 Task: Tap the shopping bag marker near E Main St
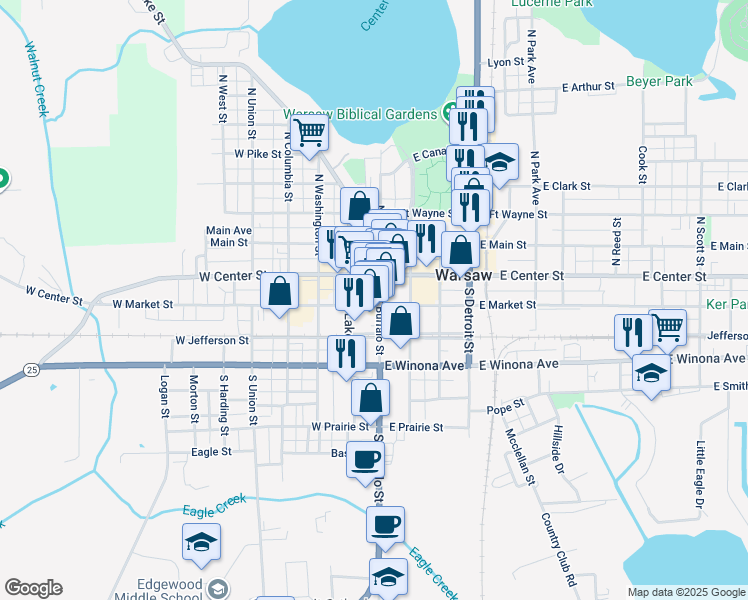(x=460, y=248)
